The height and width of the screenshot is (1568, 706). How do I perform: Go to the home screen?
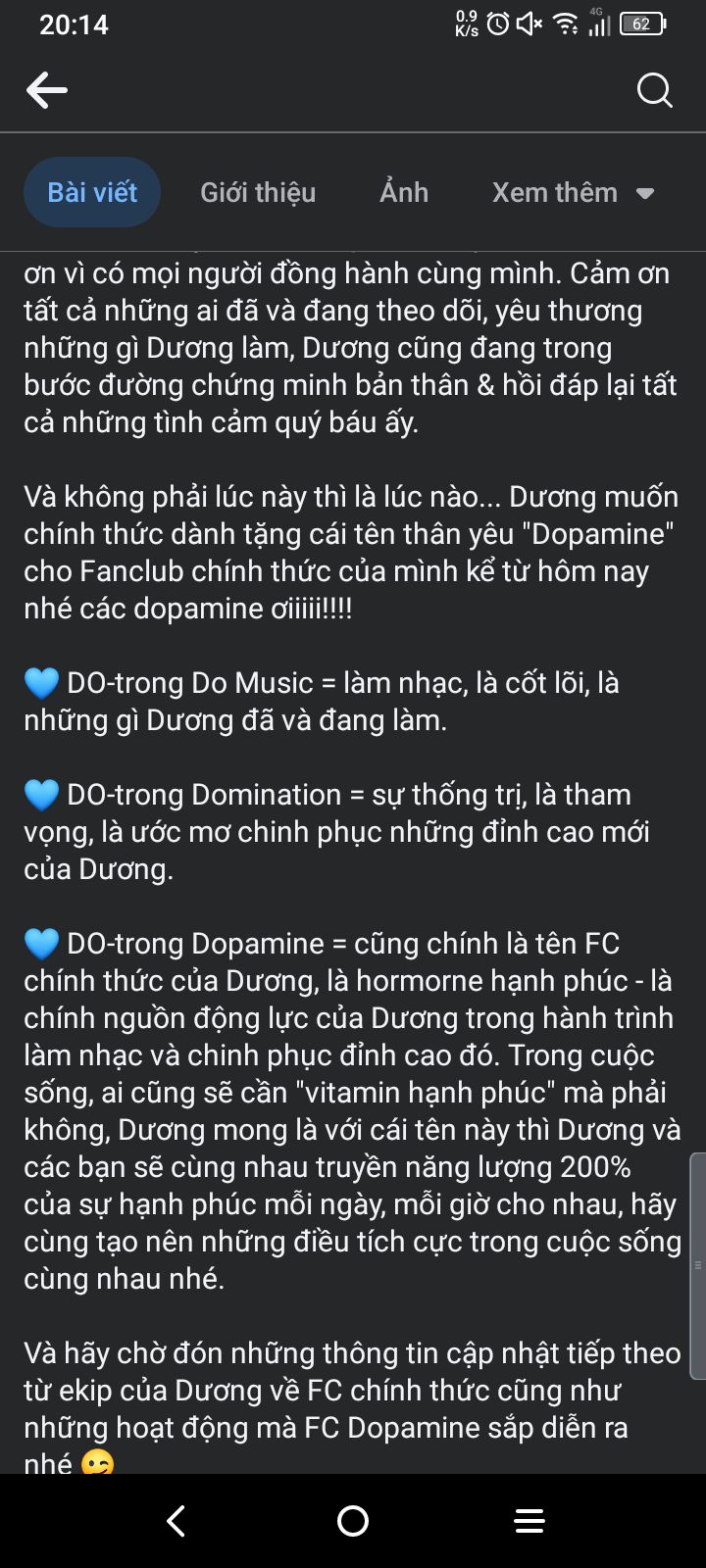click(353, 1521)
